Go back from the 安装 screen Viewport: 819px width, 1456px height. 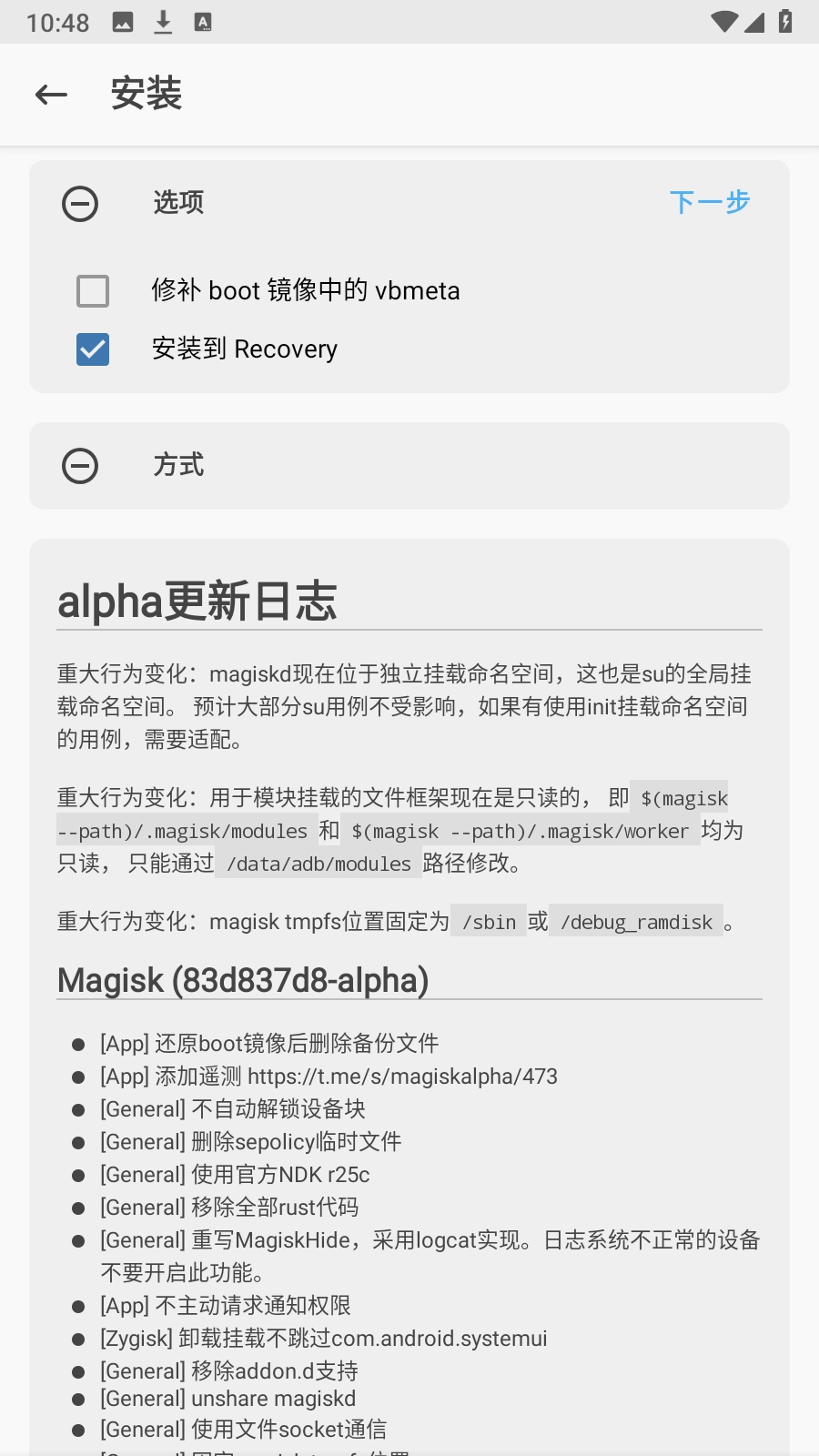51,95
